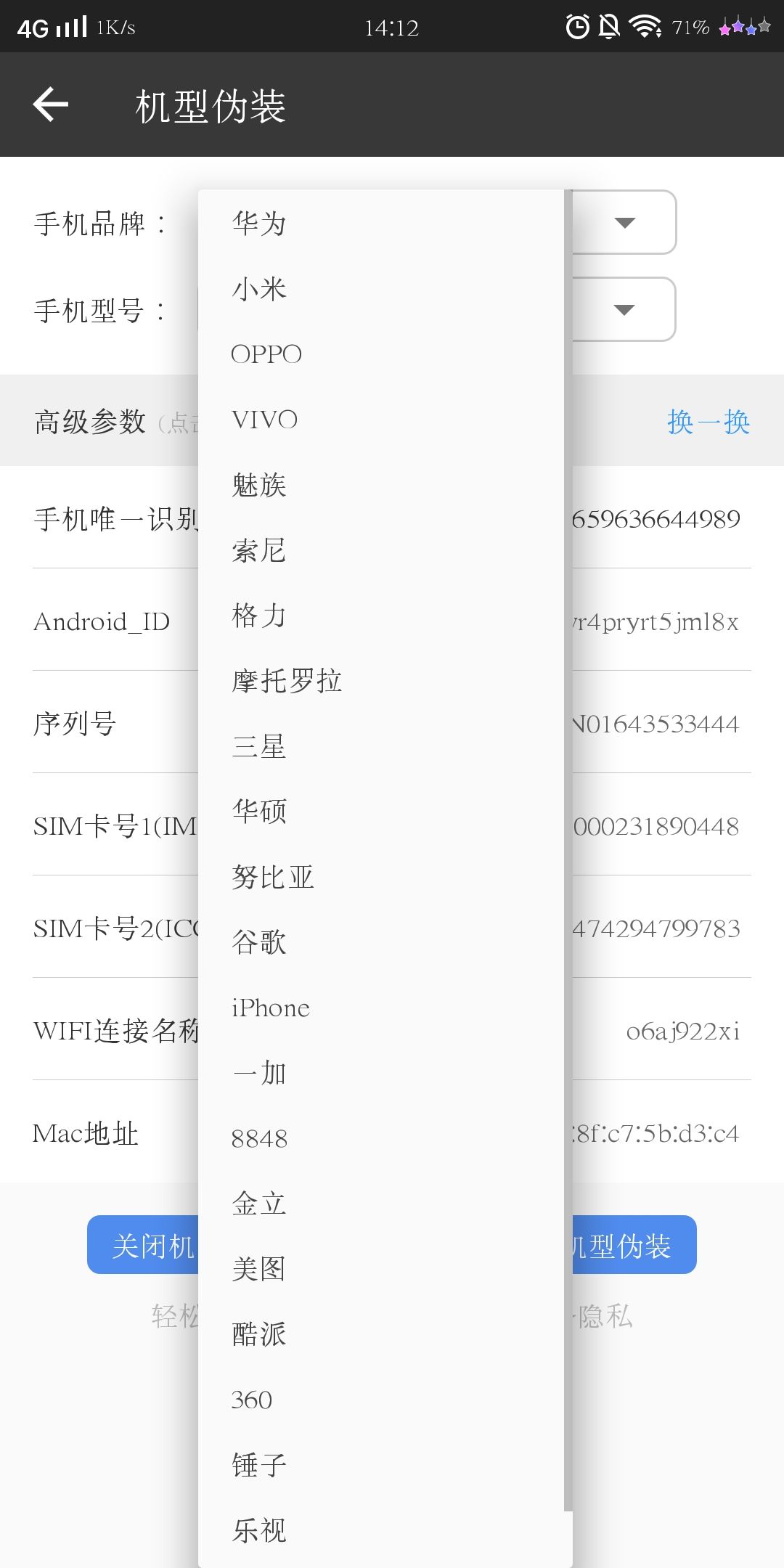Choose 美图 from brand options
Viewport: 784px width, 1568px height.
click(x=259, y=1269)
